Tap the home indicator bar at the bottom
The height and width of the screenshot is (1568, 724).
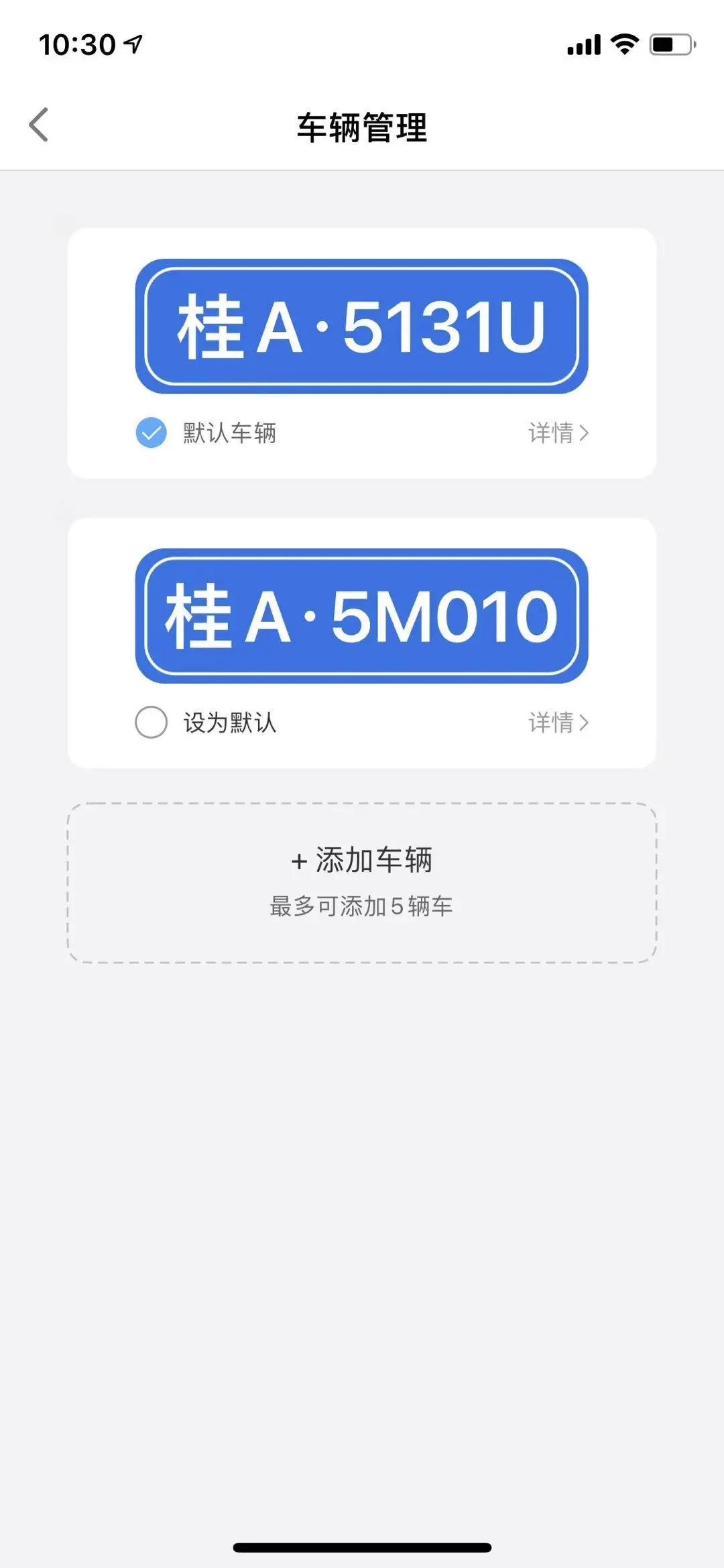pyautogui.click(x=362, y=1547)
